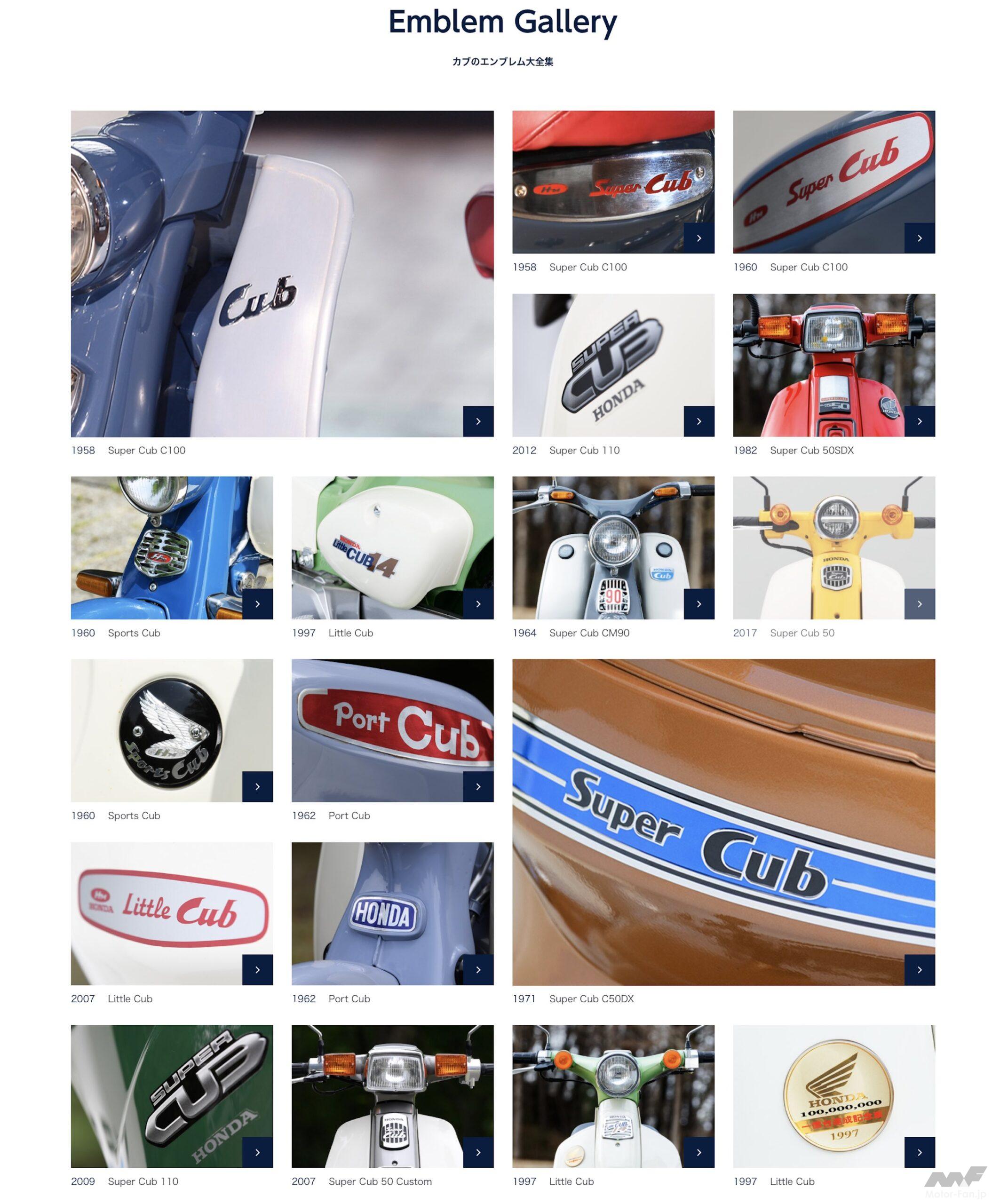The height and width of the screenshot is (1204, 992).
Task: Open the large 1971 Super Cub C50DX tile
Action: click(x=723, y=822)
